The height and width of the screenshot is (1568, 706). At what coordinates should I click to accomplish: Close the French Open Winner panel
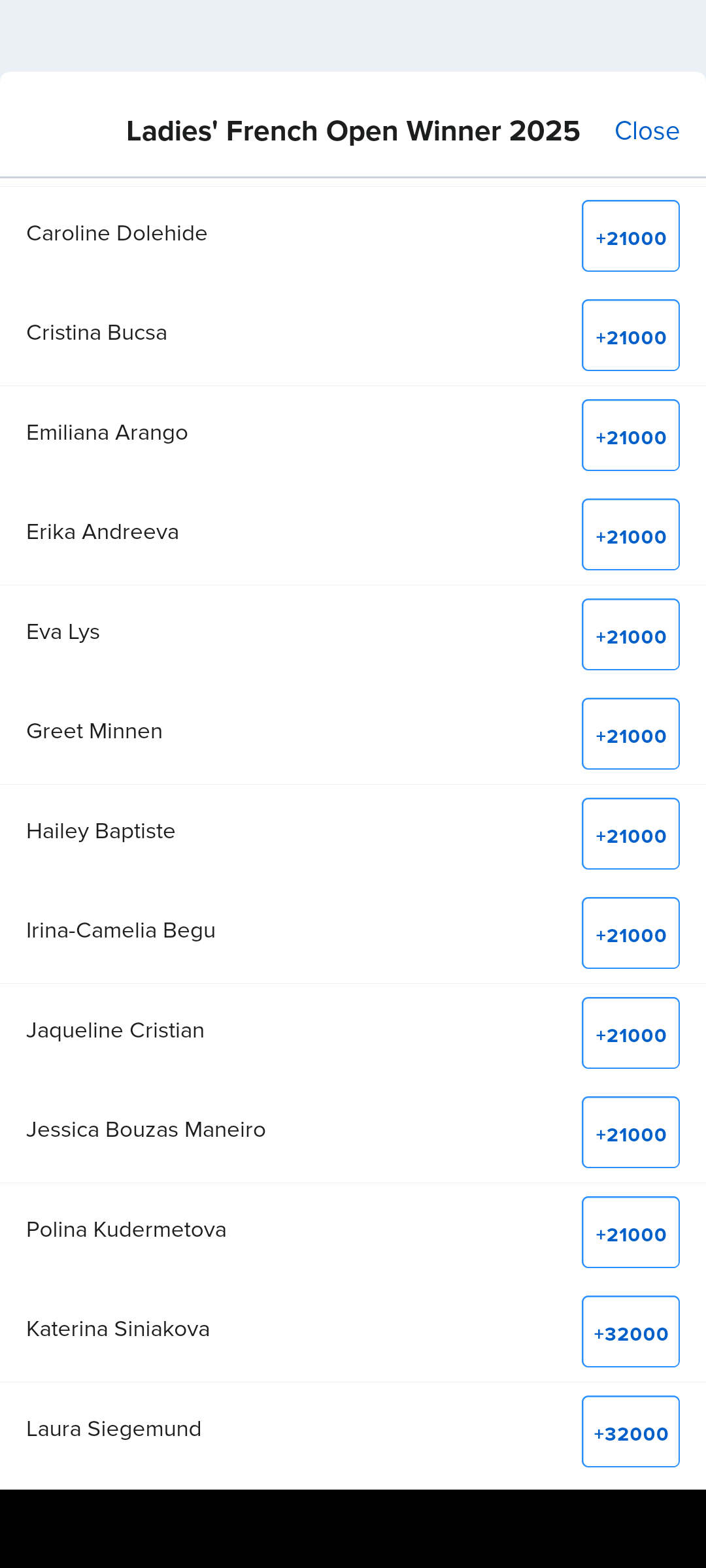coord(647,131)
